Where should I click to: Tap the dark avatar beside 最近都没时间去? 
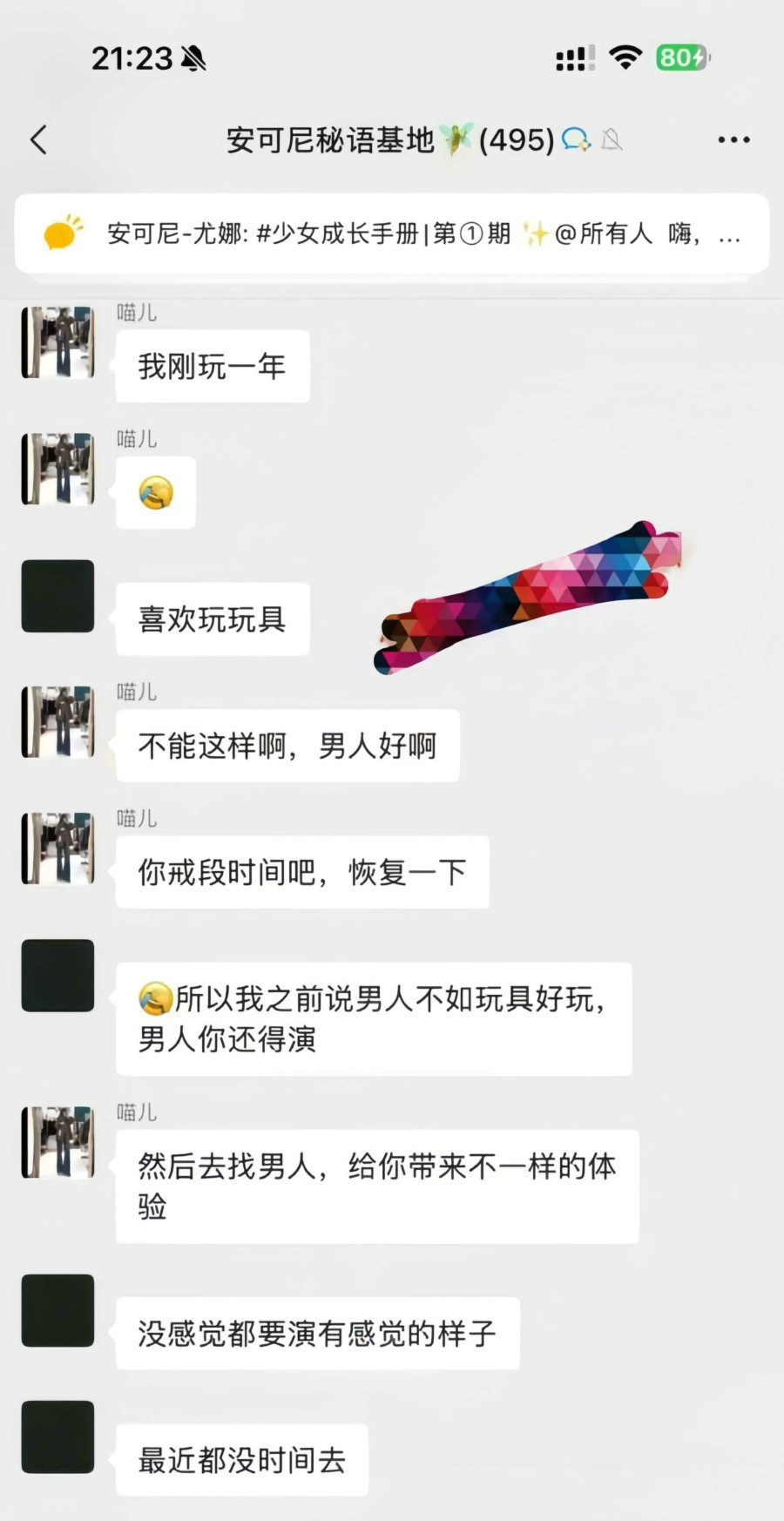pos(57,1437)
